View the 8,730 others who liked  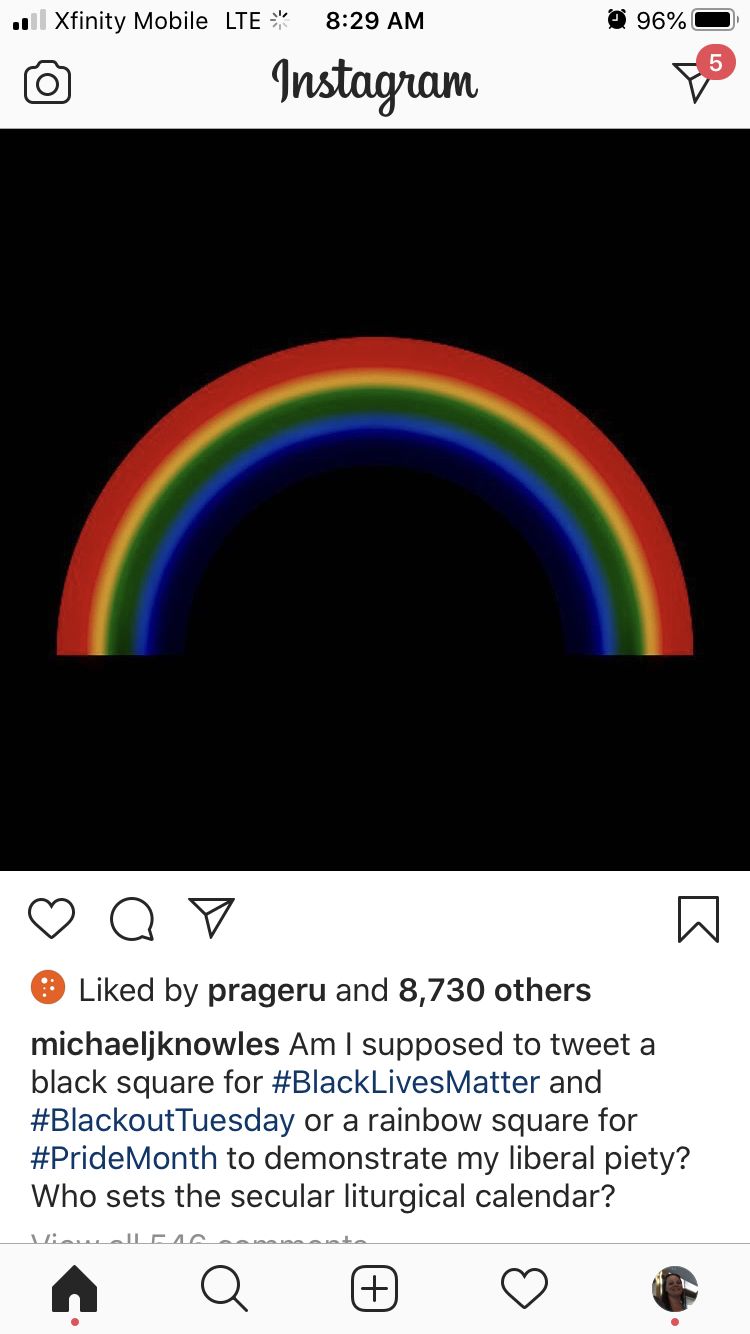click(495, 990)
